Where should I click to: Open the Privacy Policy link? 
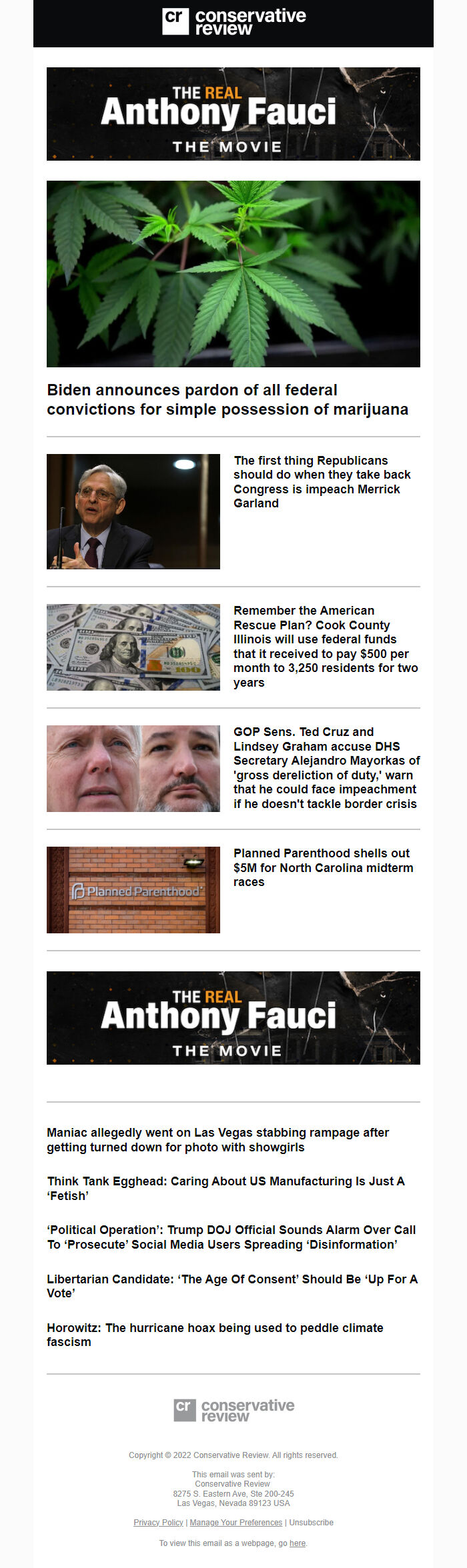click(158, 1522)
